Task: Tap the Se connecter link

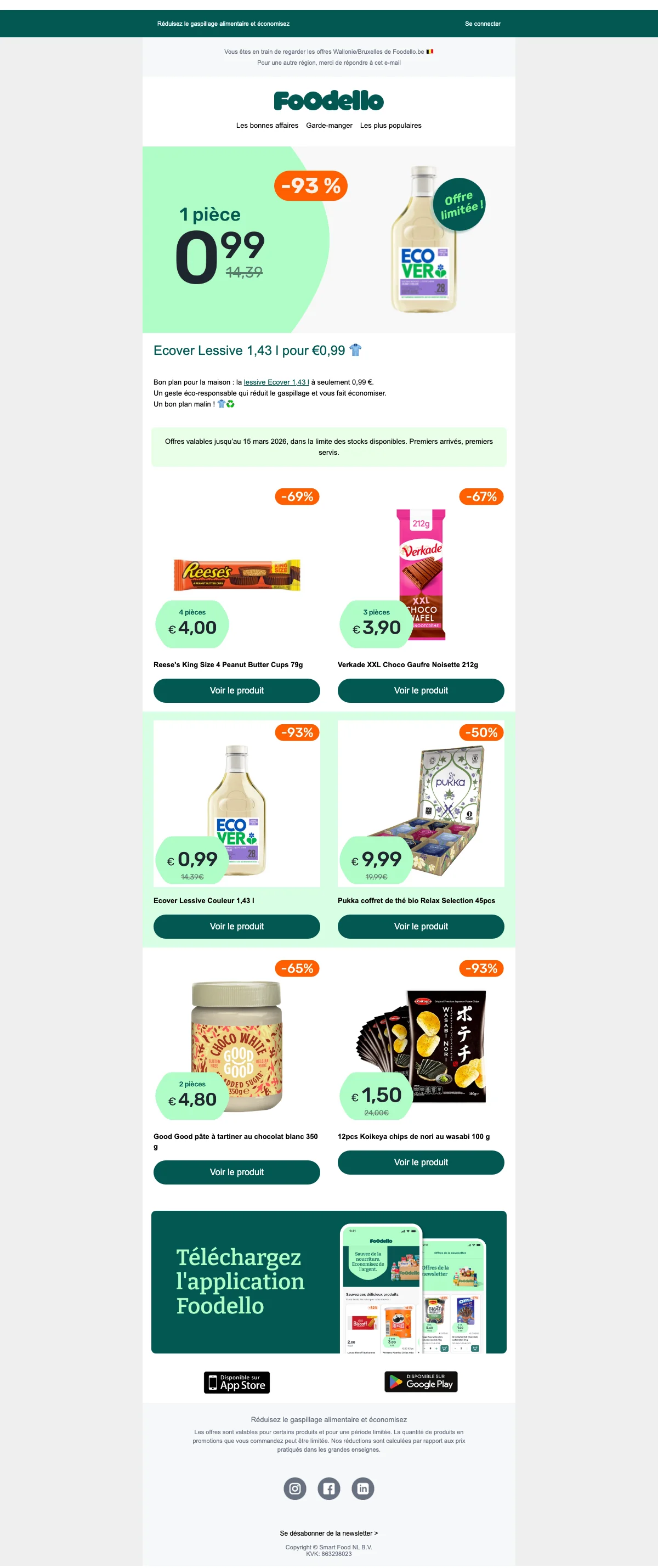Action: pyautogui.click(x=482, y=24)
